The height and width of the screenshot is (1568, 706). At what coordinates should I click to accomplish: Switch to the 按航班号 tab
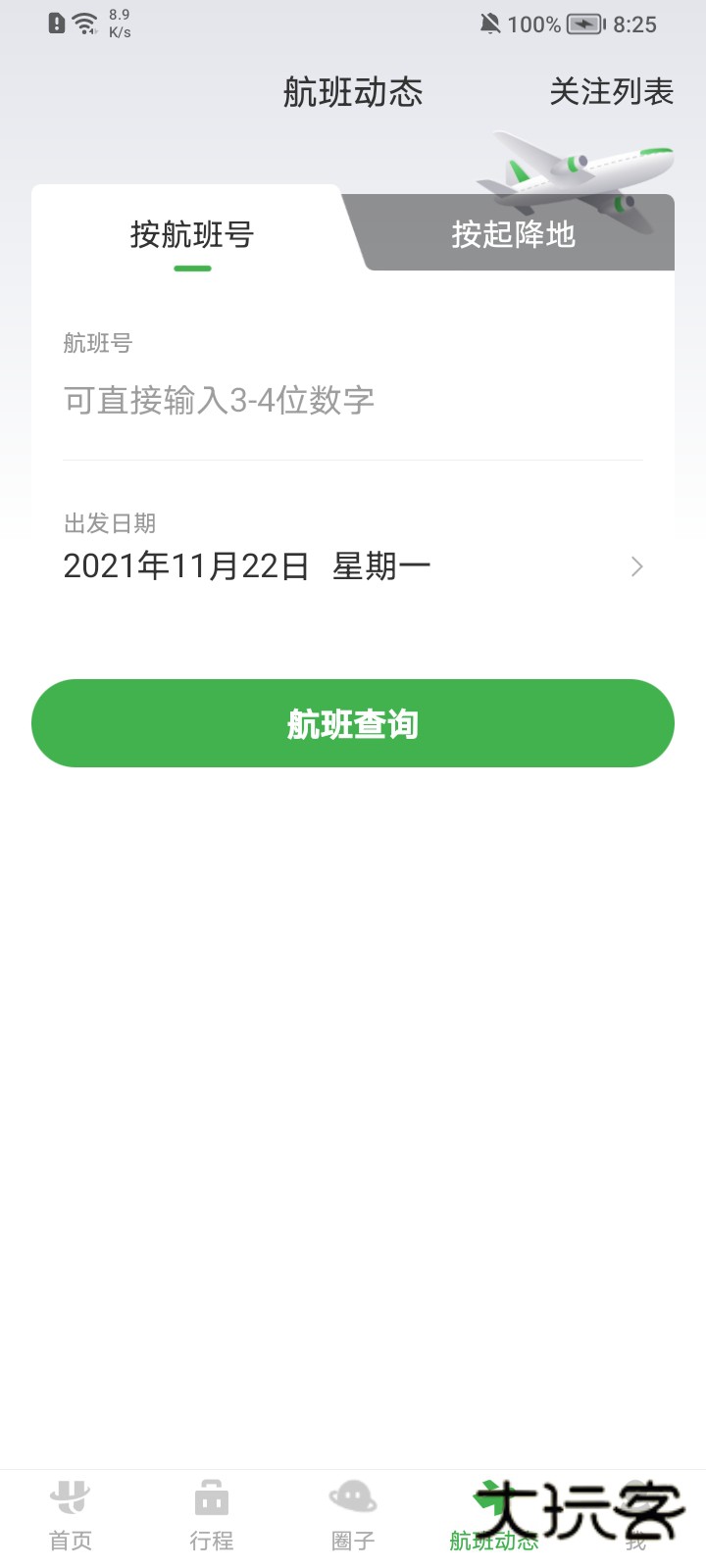(x=190, y=235)
